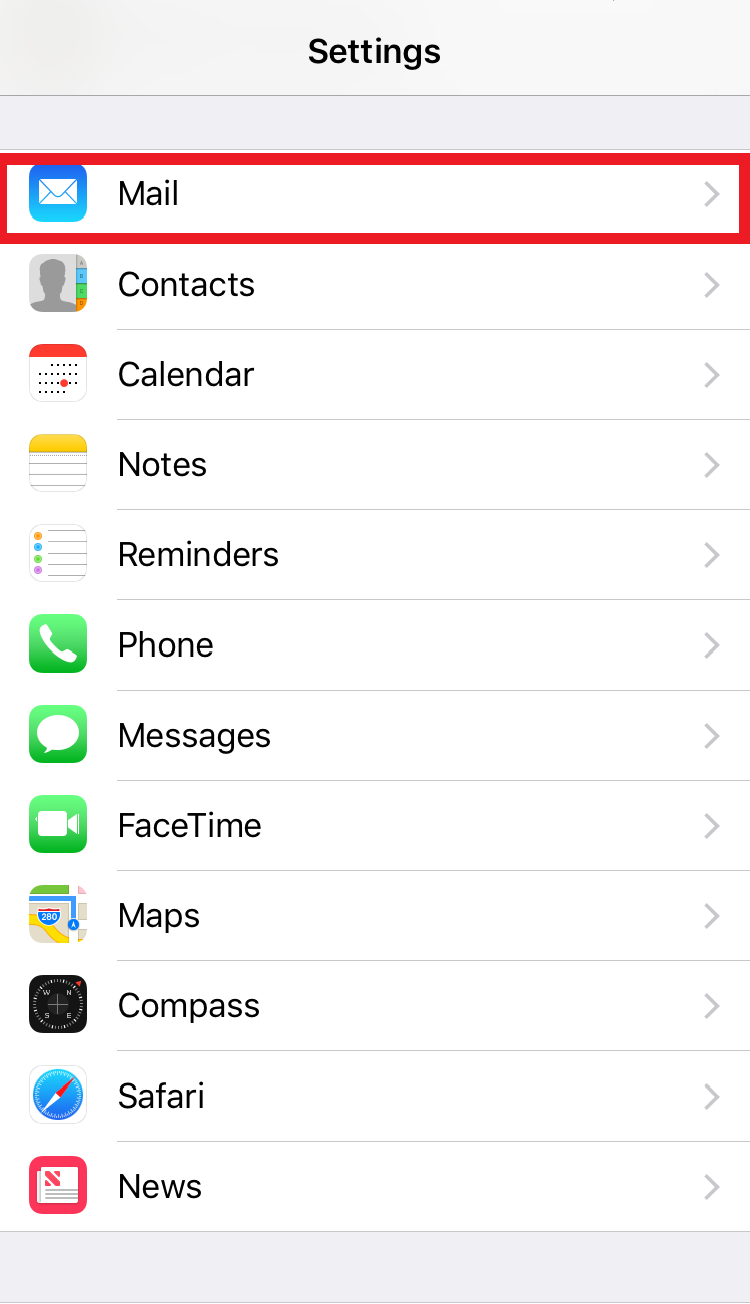750x1304 pixels.
Task: Go to FaceTime settings
Action: pos(375,825)
